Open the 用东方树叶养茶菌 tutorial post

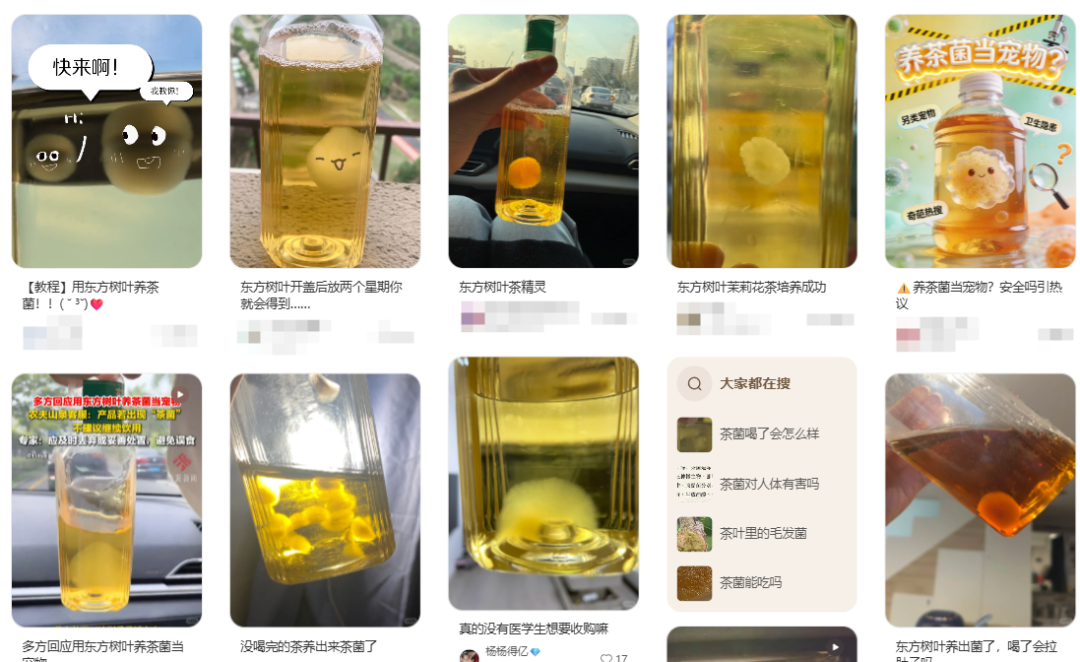coord(106,141)
